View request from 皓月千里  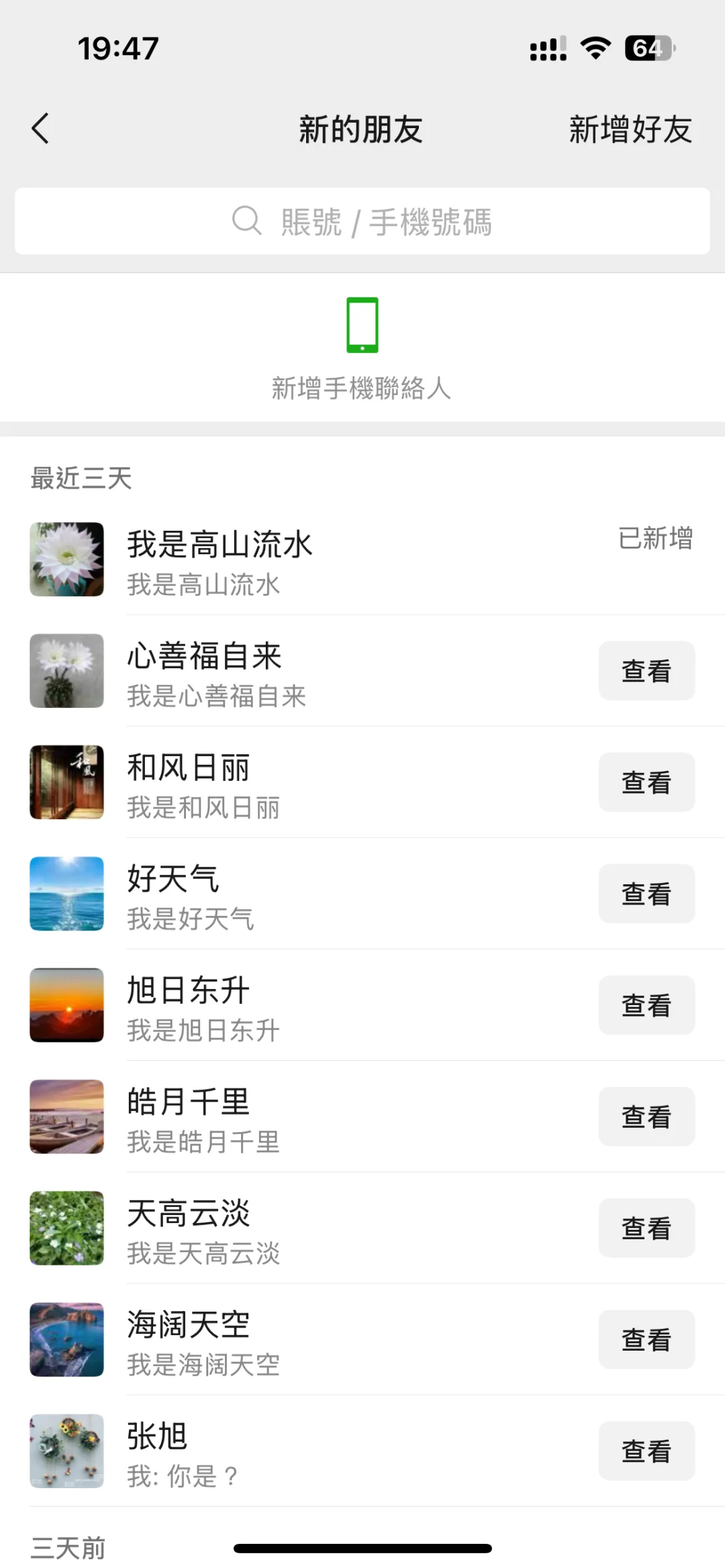click(646, 1116)
